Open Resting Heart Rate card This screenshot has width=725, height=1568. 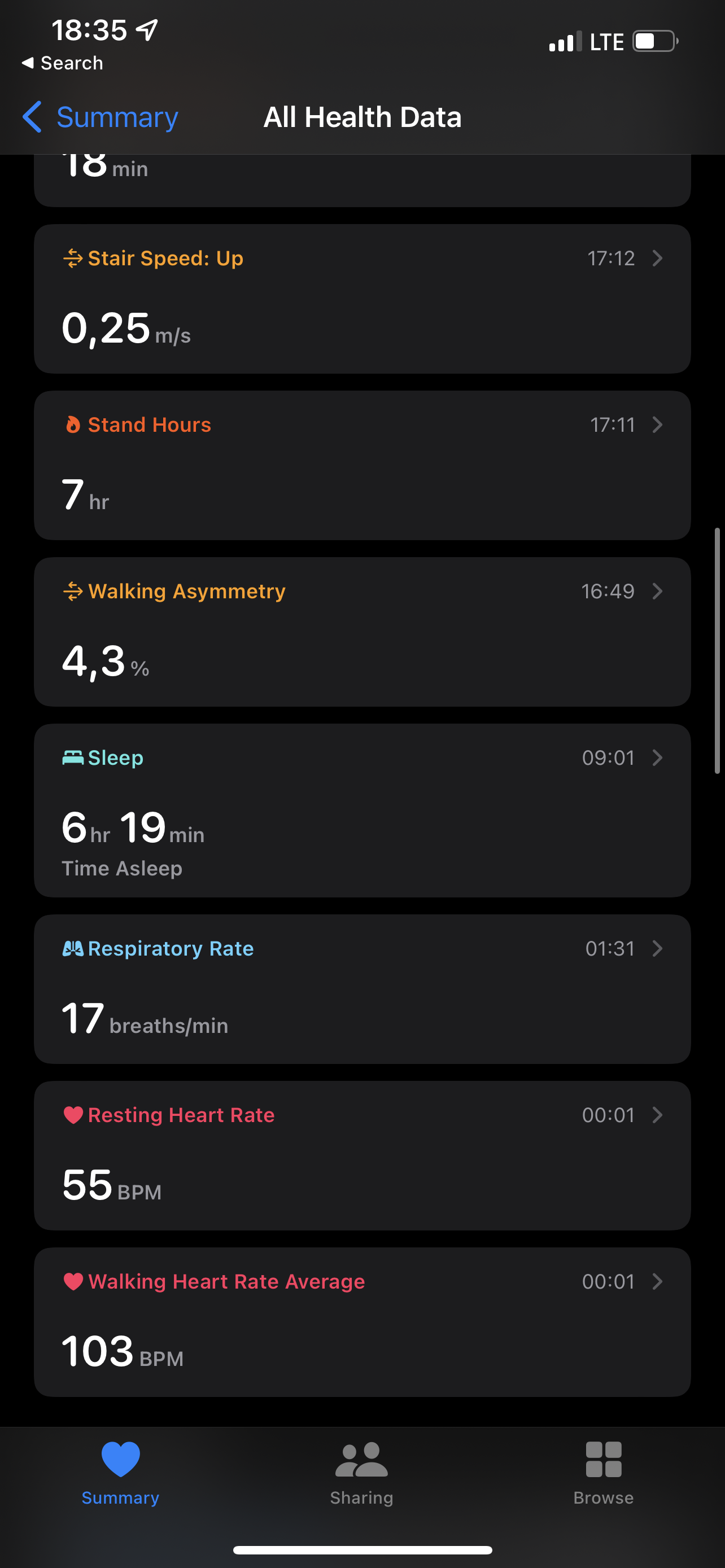(362, 1155)
